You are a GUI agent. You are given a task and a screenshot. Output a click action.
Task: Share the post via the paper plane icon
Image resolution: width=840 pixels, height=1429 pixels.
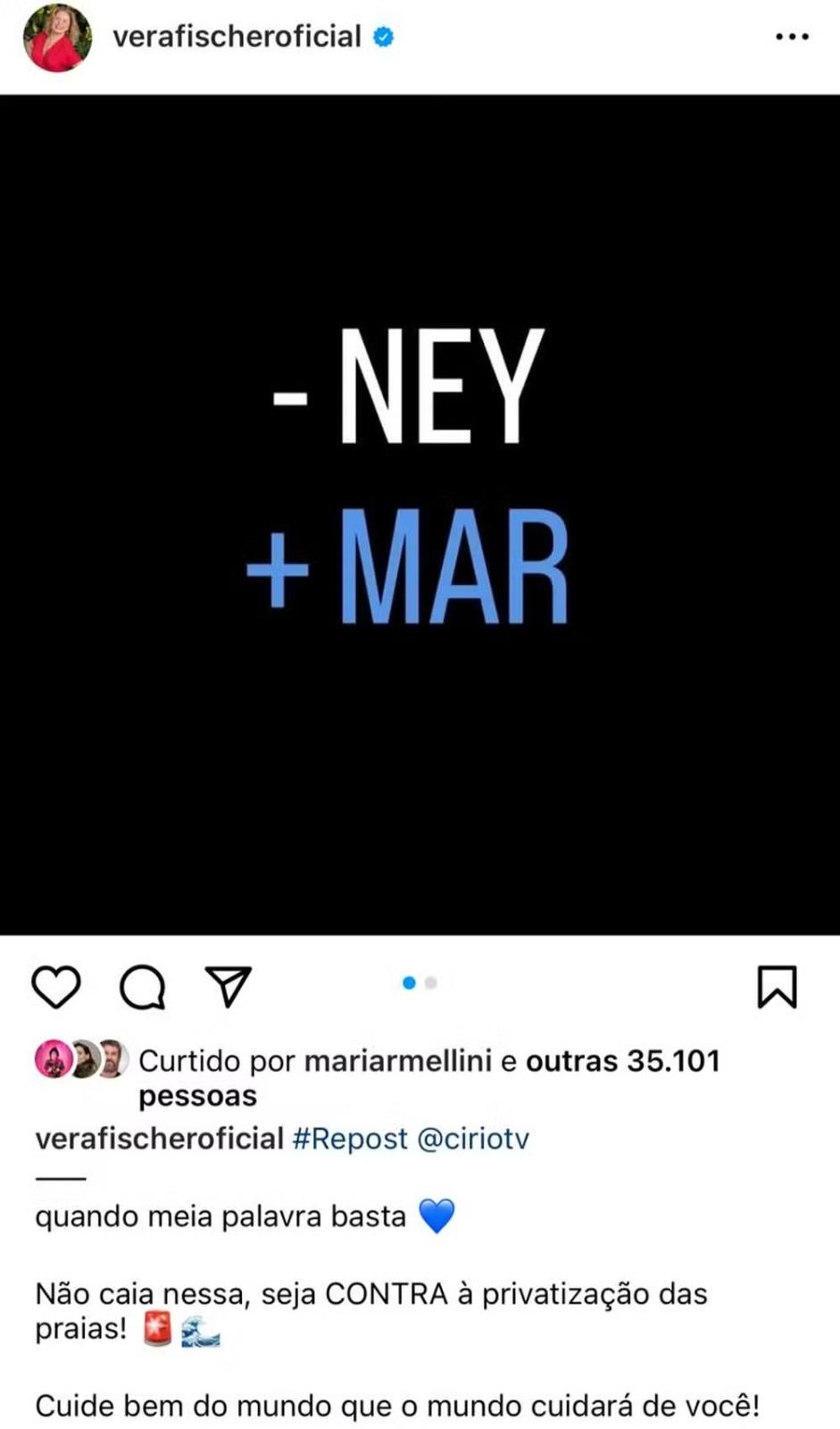pos(228,988)
